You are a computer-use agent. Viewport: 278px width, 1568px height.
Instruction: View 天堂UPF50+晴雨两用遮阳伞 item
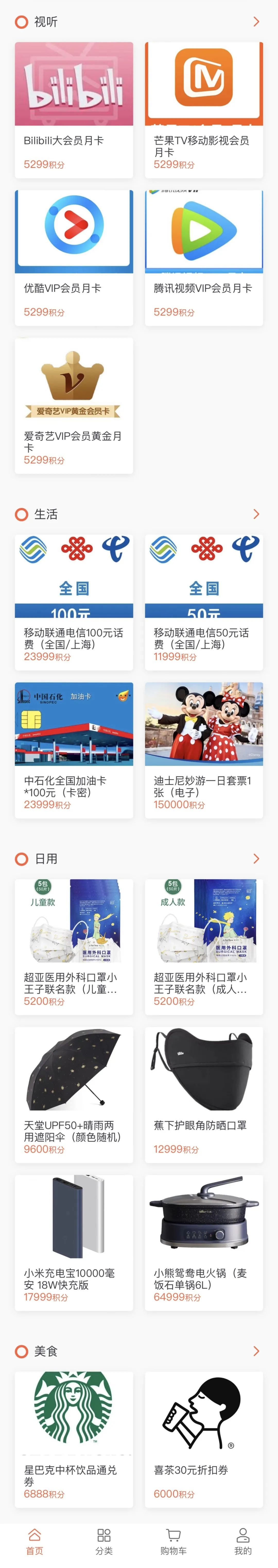(x=74, y=1095)
